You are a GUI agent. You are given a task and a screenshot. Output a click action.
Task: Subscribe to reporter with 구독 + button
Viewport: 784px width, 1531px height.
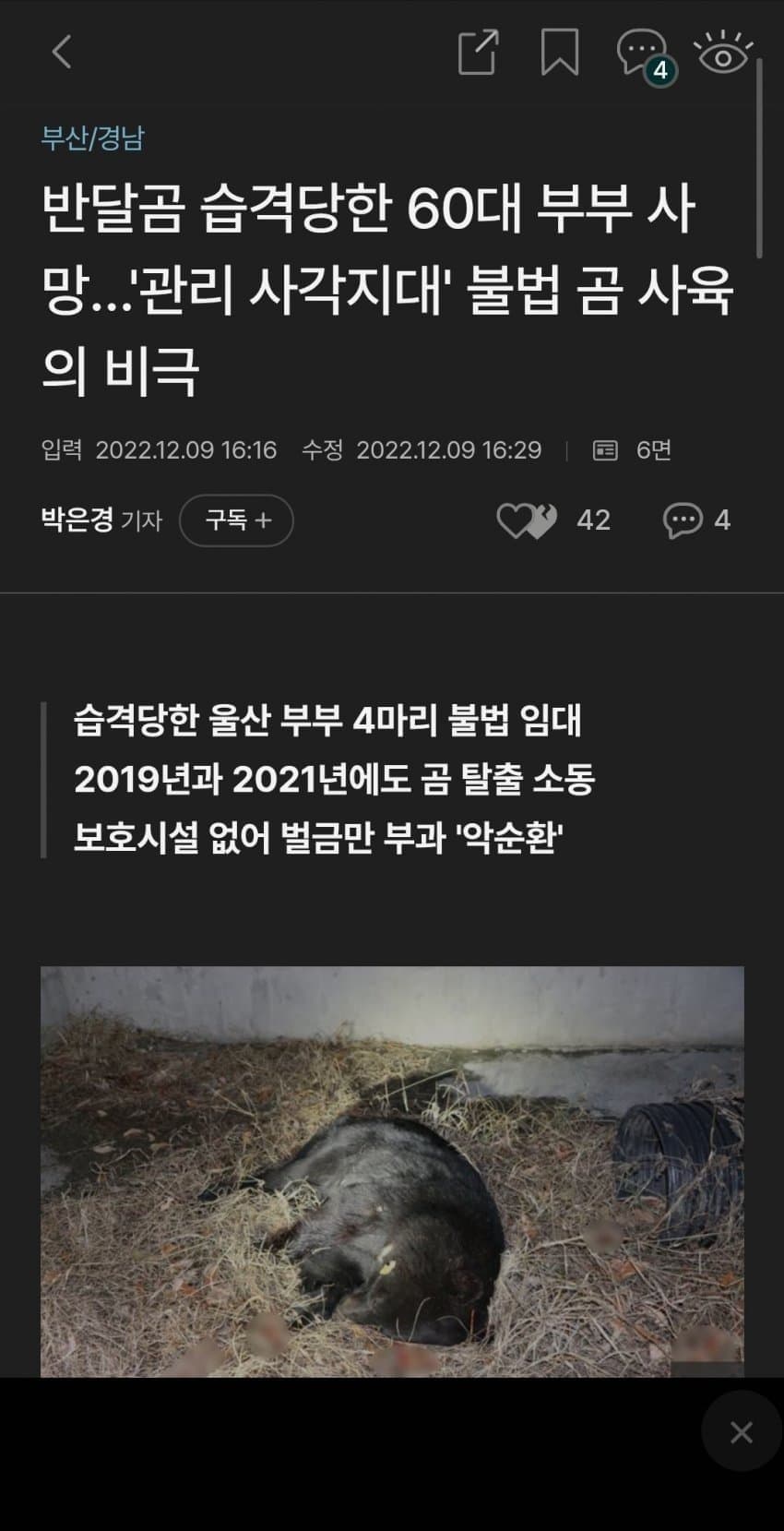[237, 520]
